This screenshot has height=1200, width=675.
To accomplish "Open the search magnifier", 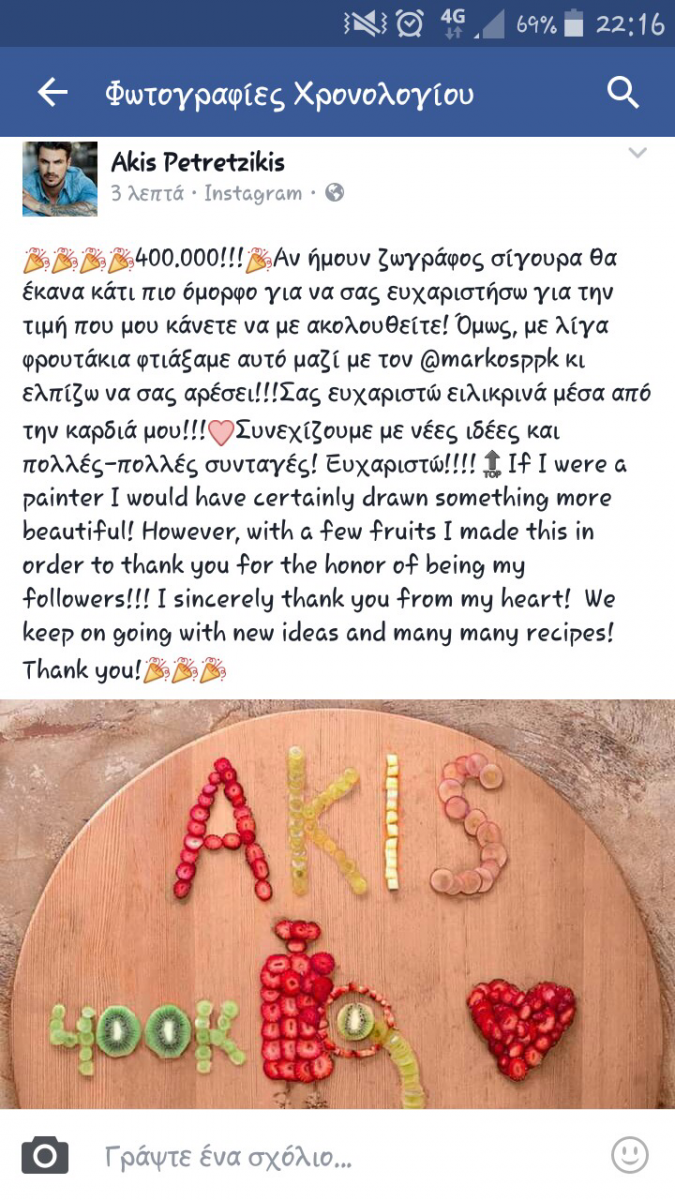I will (x=623, y=94).
